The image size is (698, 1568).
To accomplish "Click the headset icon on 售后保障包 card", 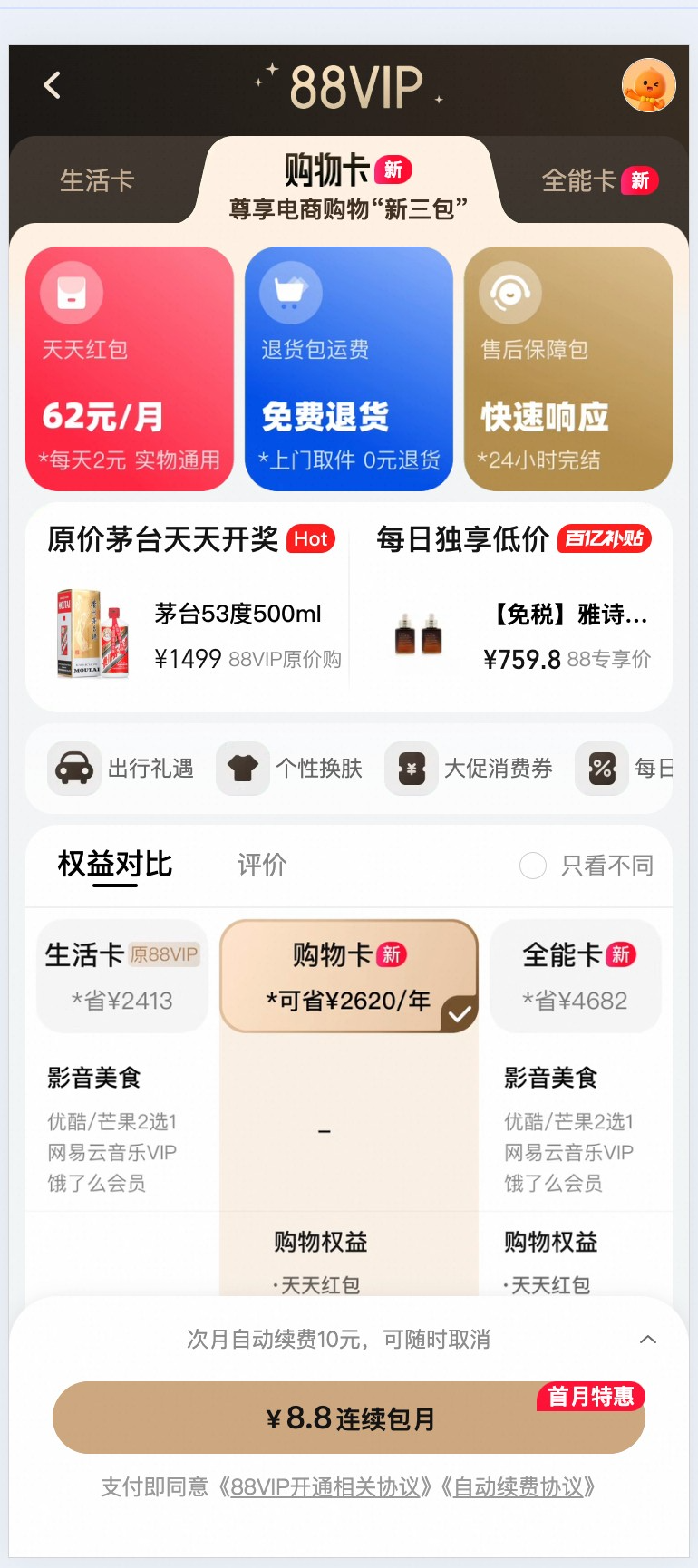I will tap(509, 292).
